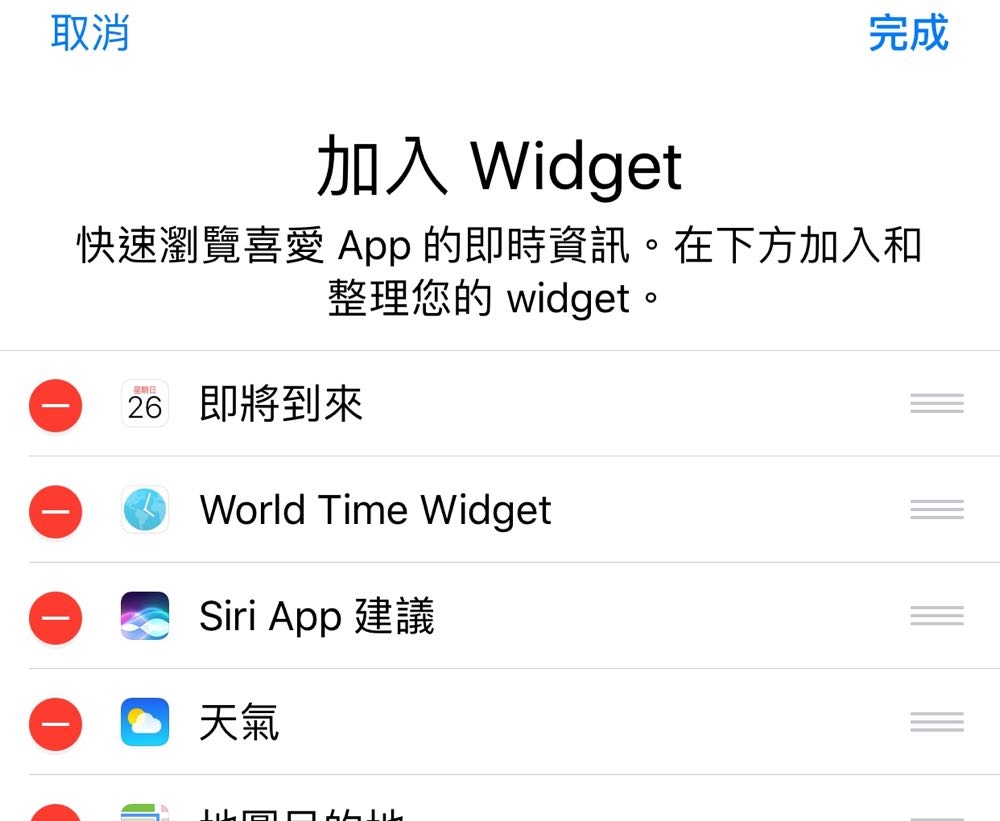Image resolution: width=1000 pixels, height=821 pixels.
Task: Remove the 即將到來 widget
Action: click(56, 405)
